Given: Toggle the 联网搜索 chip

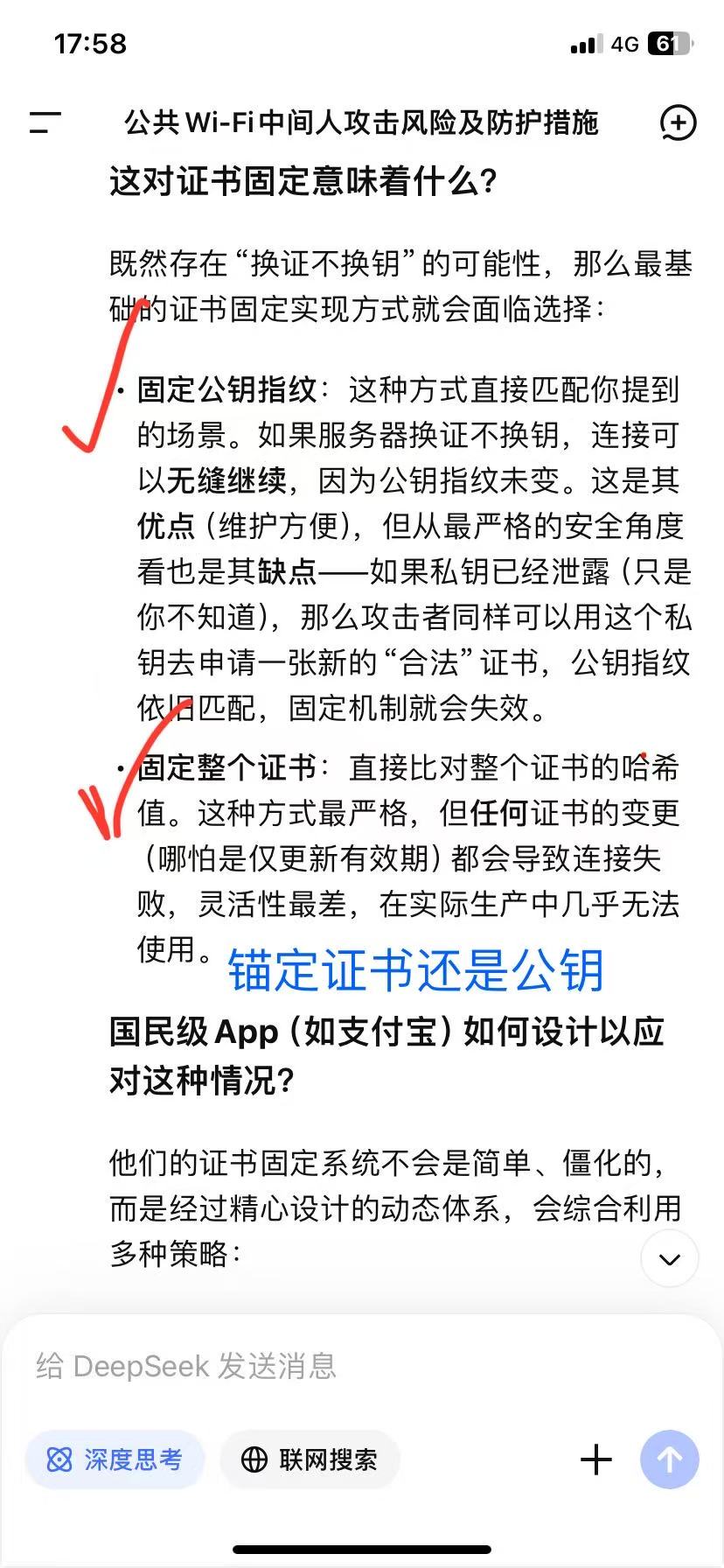Looking at the screenshot, I should click(310, 1459).
